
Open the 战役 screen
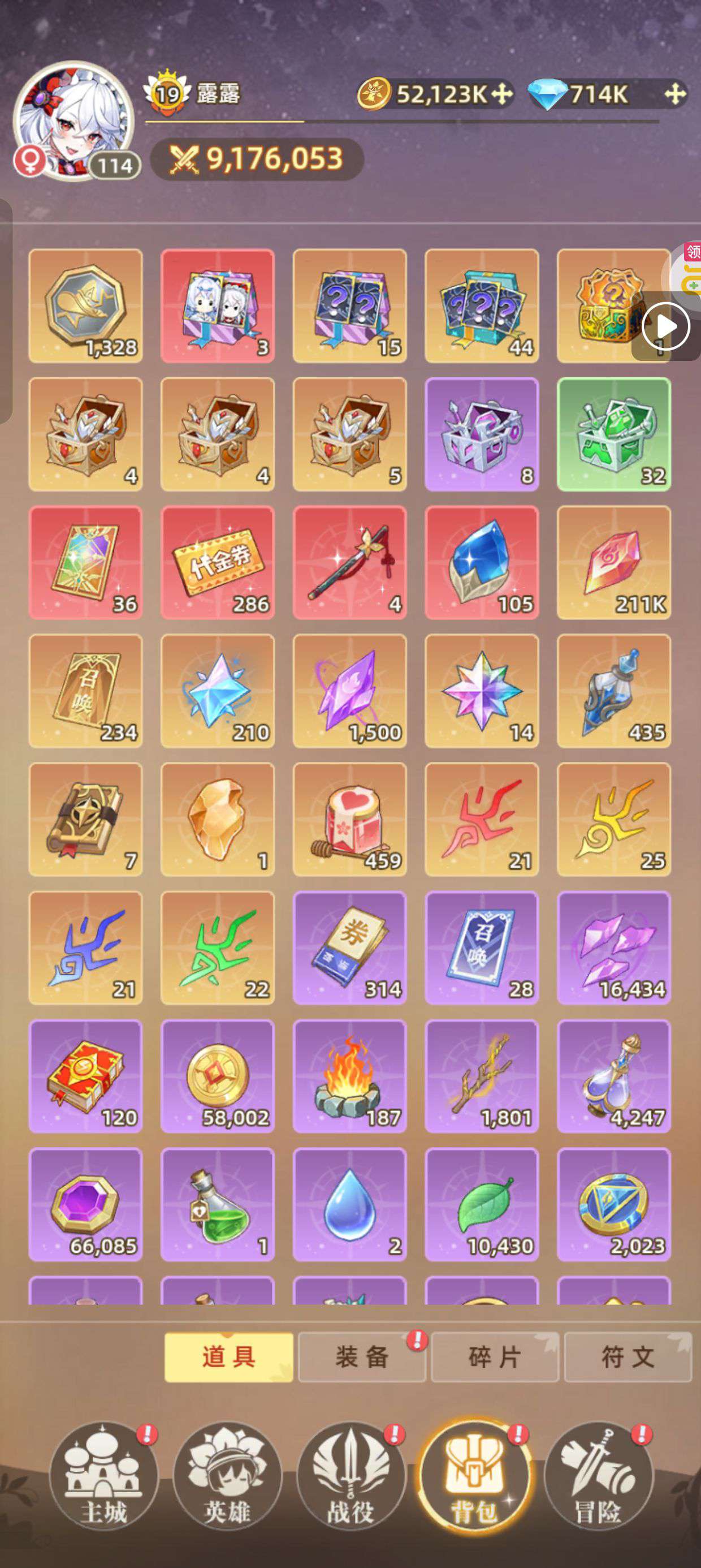pyautogui.click(x=351, y=1477)
